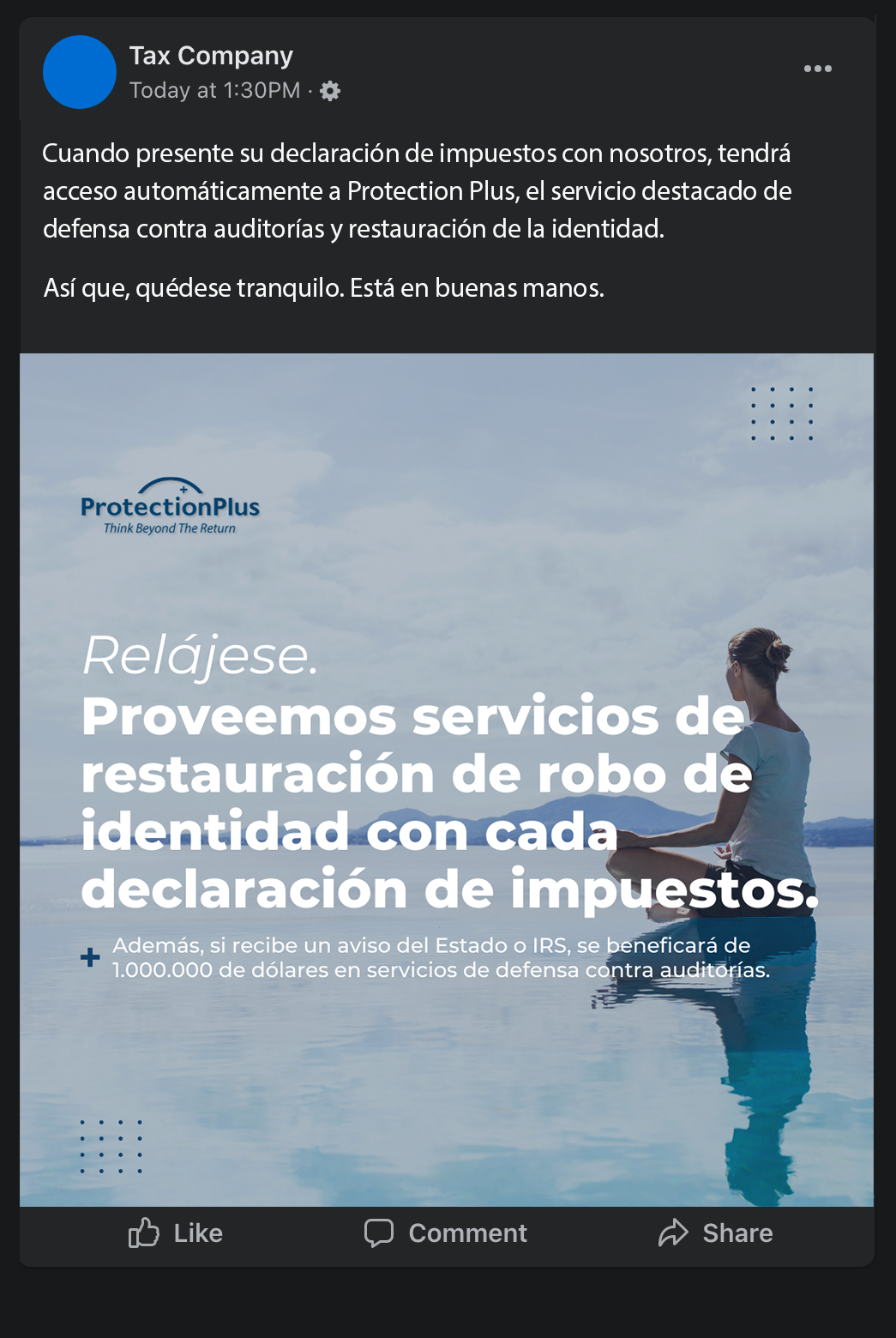Open the Protection Plus post image
Screen dimensions: 896x1338
pyautogui.click(x=447, y=779)
